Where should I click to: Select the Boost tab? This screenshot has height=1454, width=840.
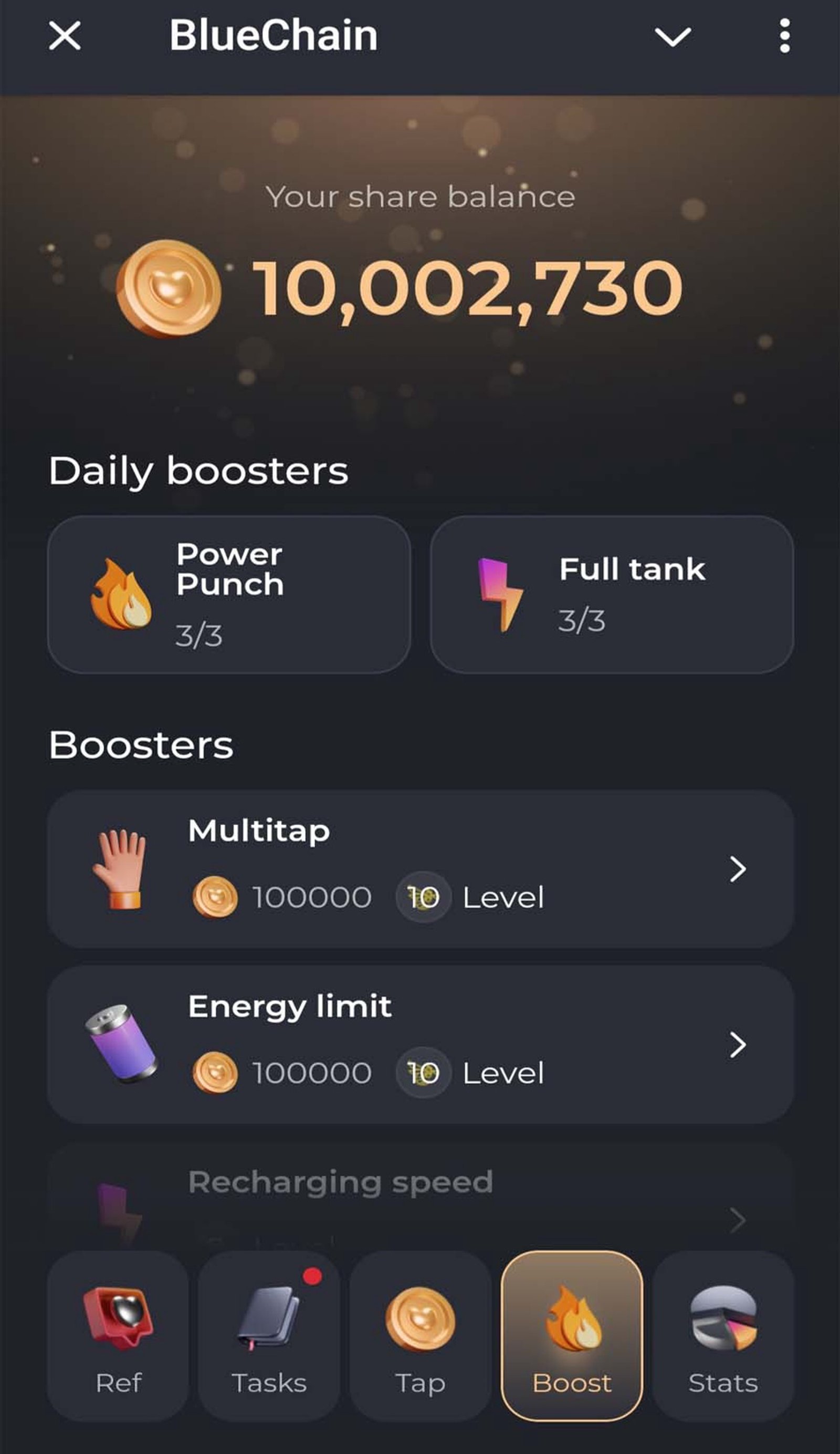[572, 1336]
